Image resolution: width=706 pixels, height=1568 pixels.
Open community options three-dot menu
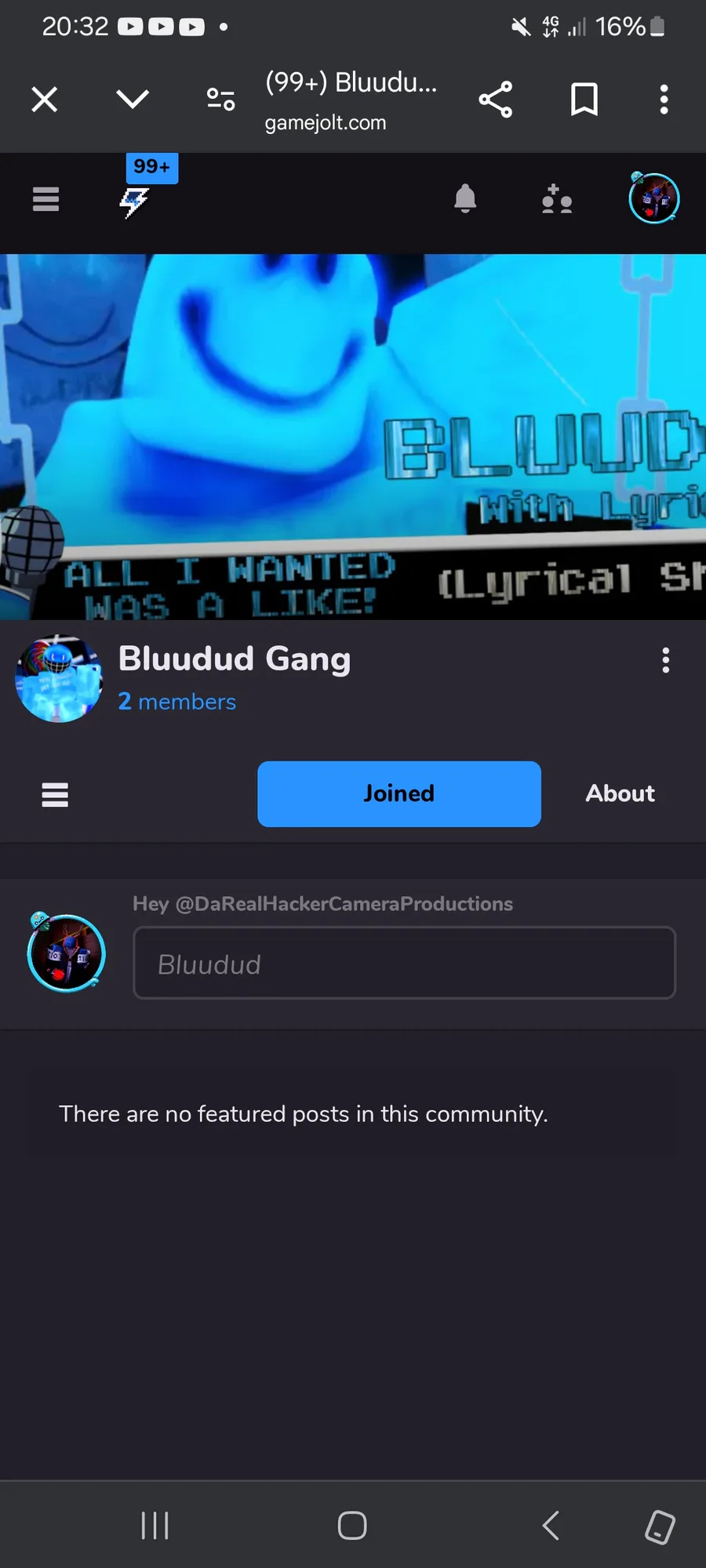pos(665,660)
